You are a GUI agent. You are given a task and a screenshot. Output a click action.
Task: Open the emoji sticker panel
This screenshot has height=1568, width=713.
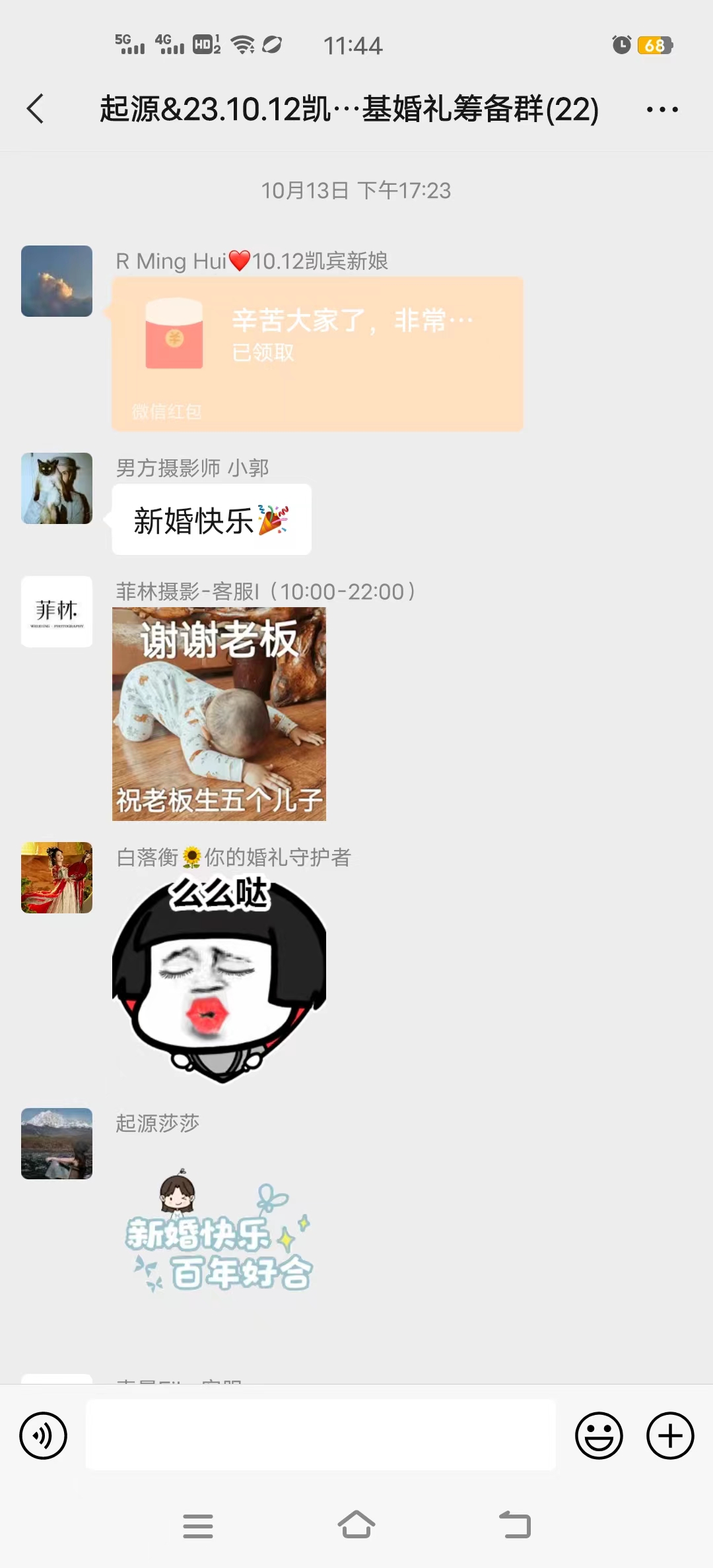[x=599, y=1435]
